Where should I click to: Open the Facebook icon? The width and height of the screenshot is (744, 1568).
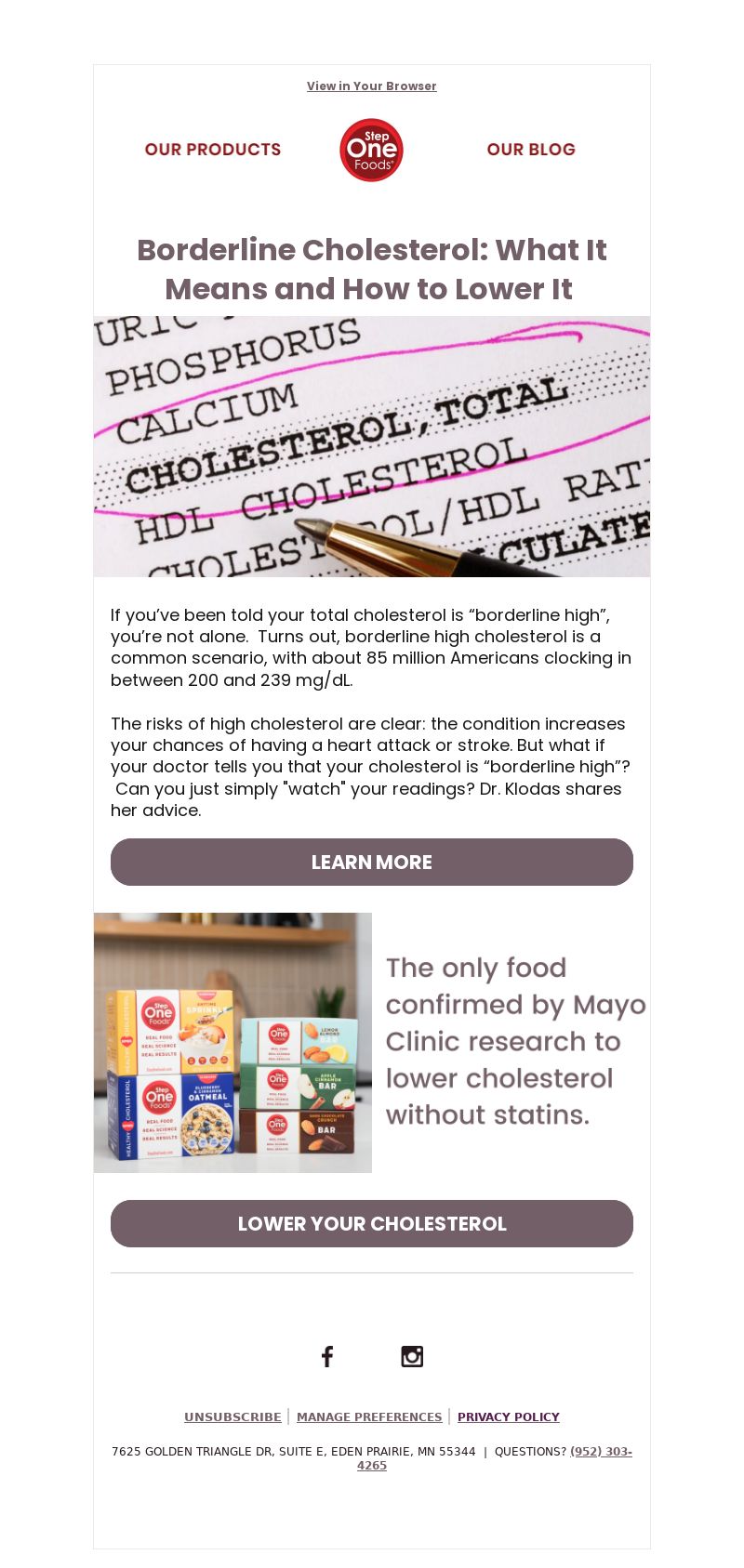tap(327, 1356)
